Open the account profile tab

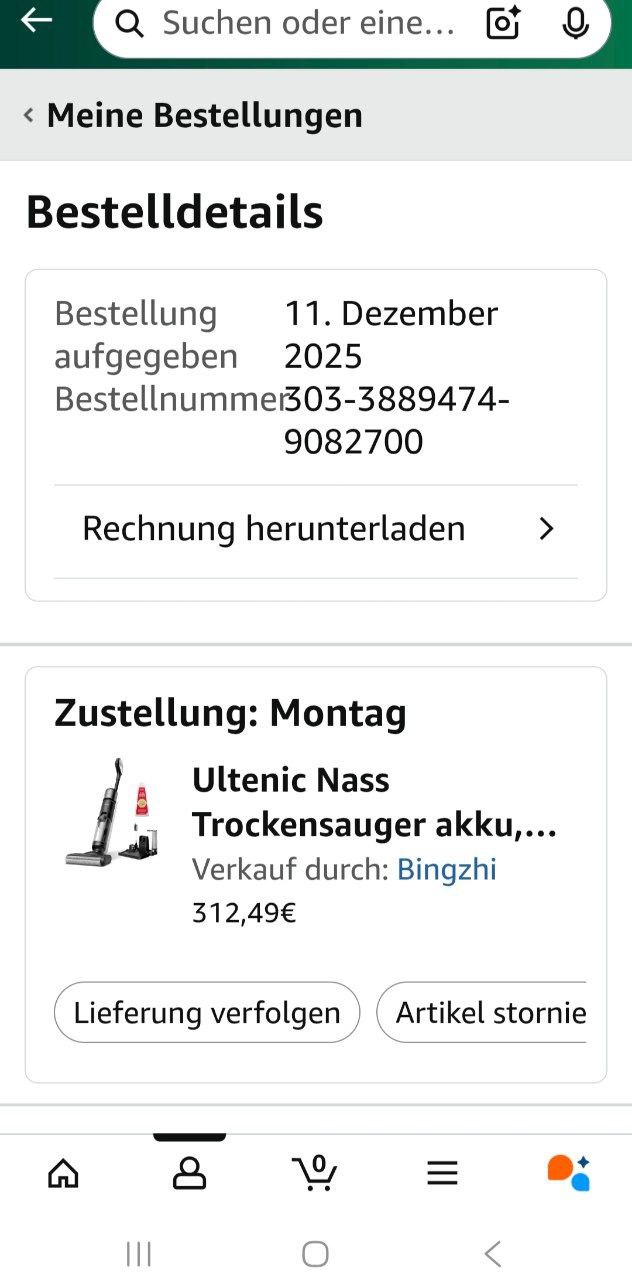click(x=189, y=1173)
